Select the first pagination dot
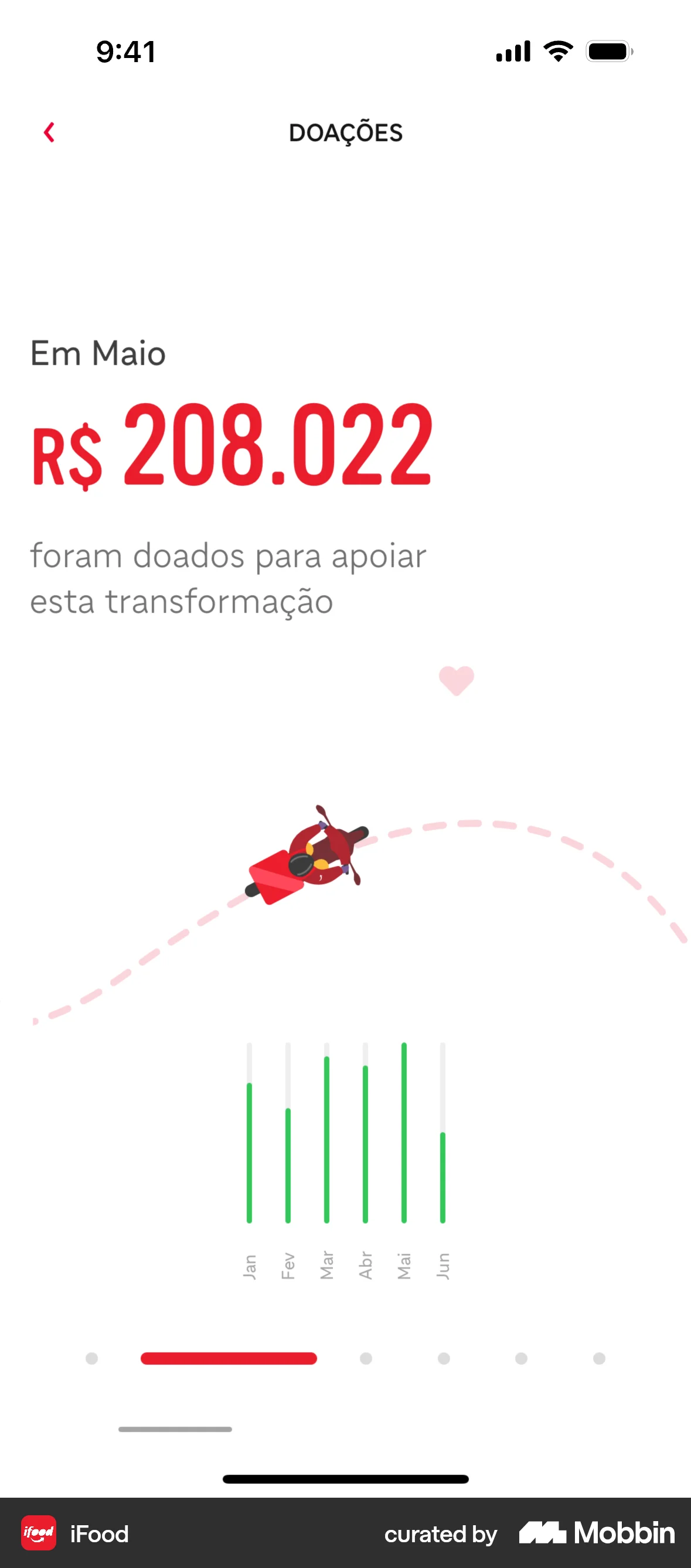Screen dimensions: 691x1568 (x=93, y=1358)
